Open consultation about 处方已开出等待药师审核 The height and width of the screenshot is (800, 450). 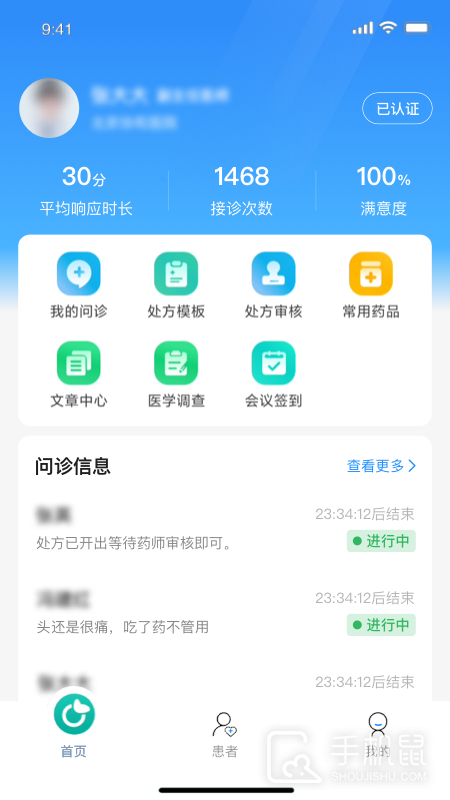pos(225,528)
